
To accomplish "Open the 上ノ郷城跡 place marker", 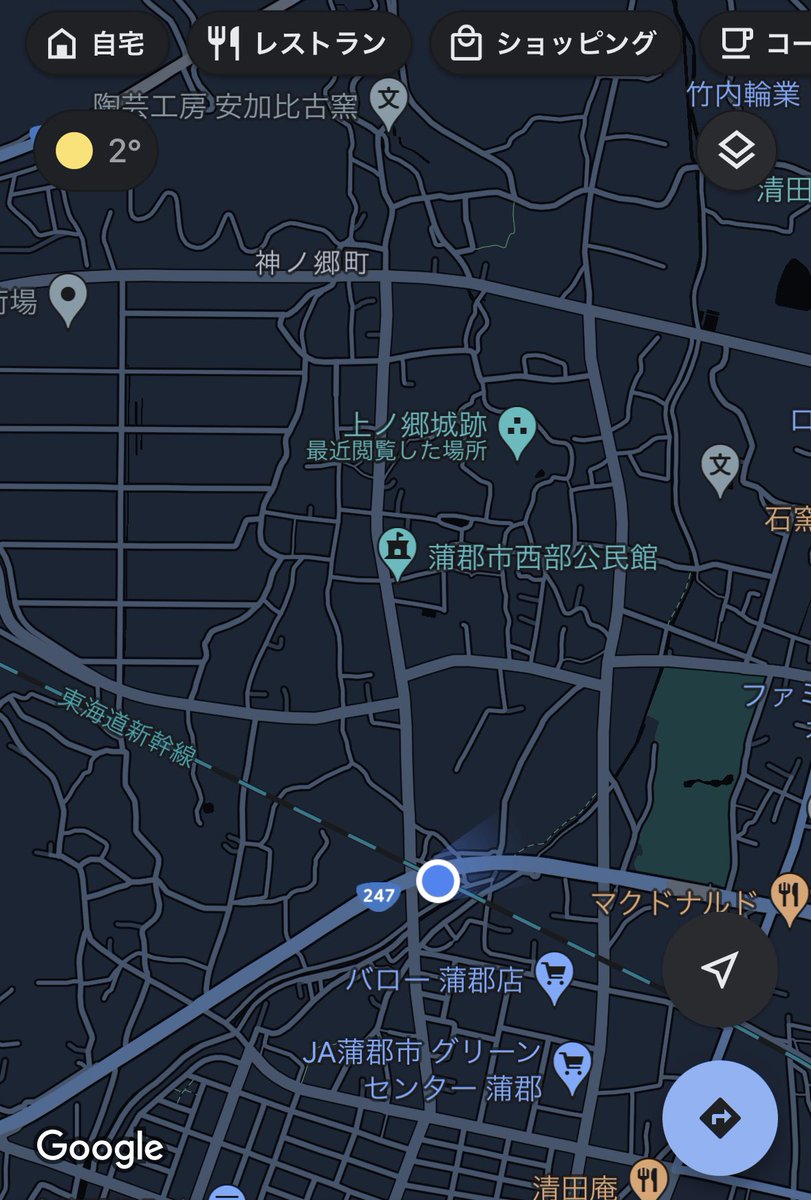I will point(517,432).
